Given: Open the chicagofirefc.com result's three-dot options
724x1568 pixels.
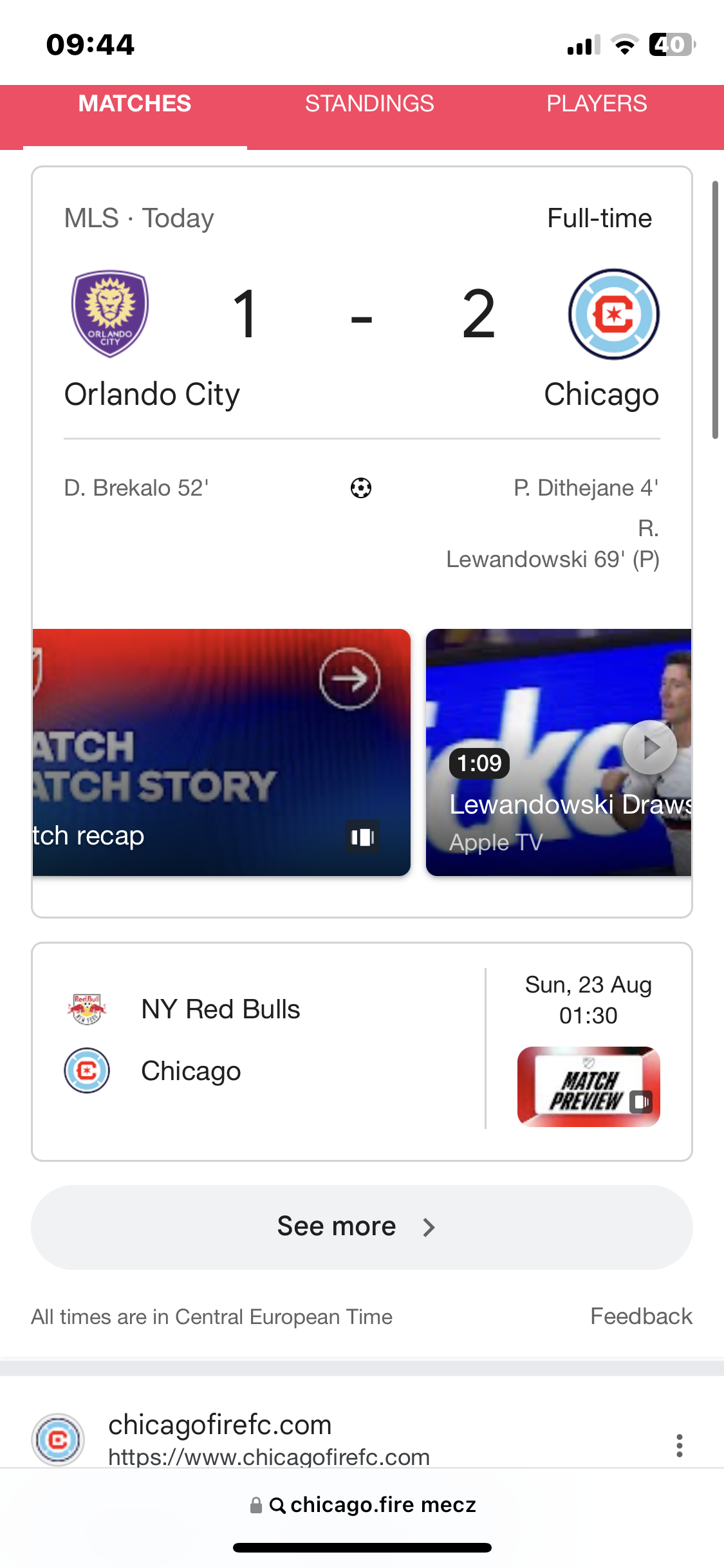Looking at the screenshot, I should point(679,1446).
